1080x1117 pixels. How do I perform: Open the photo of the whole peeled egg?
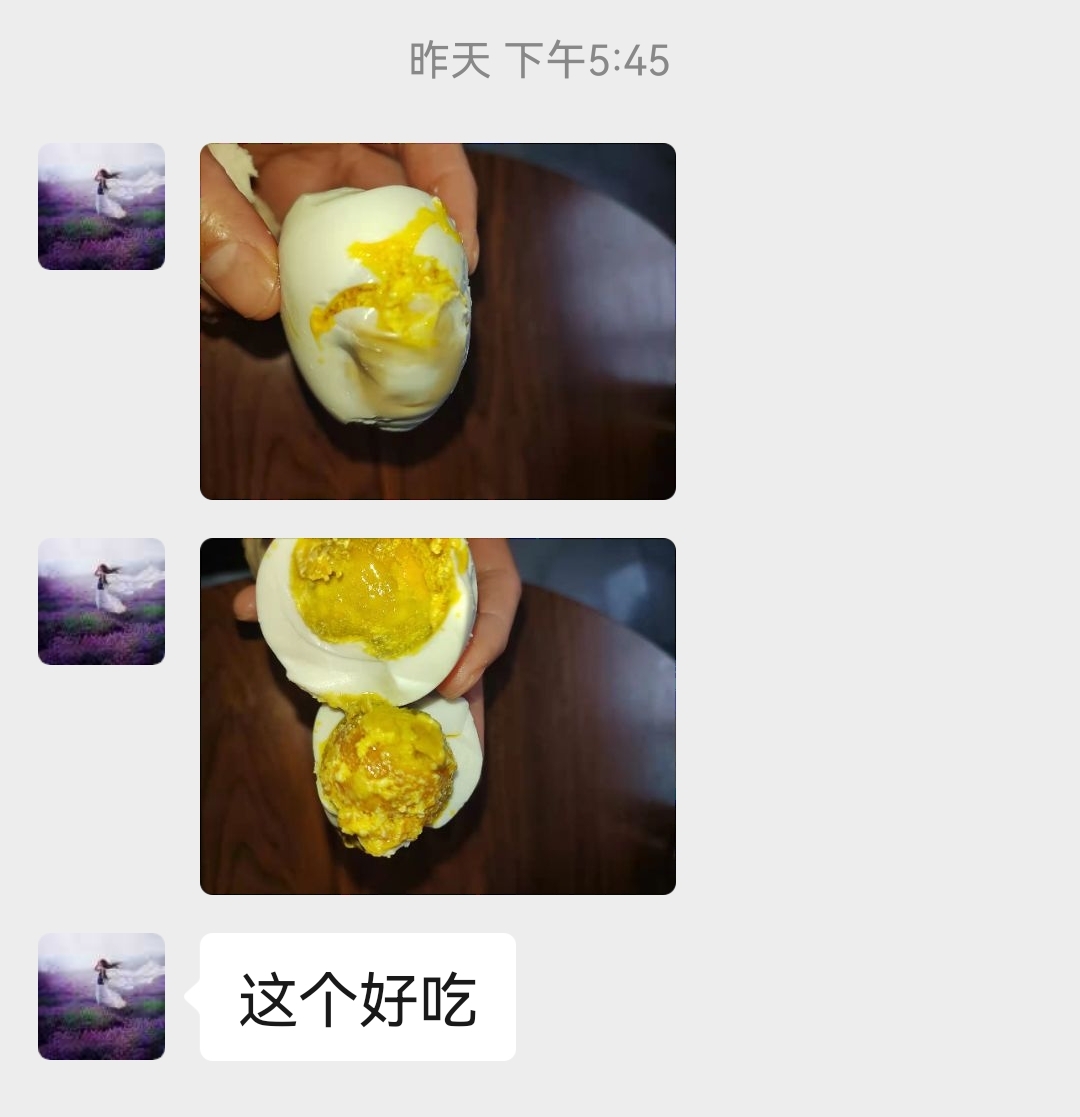coord(438,321)
